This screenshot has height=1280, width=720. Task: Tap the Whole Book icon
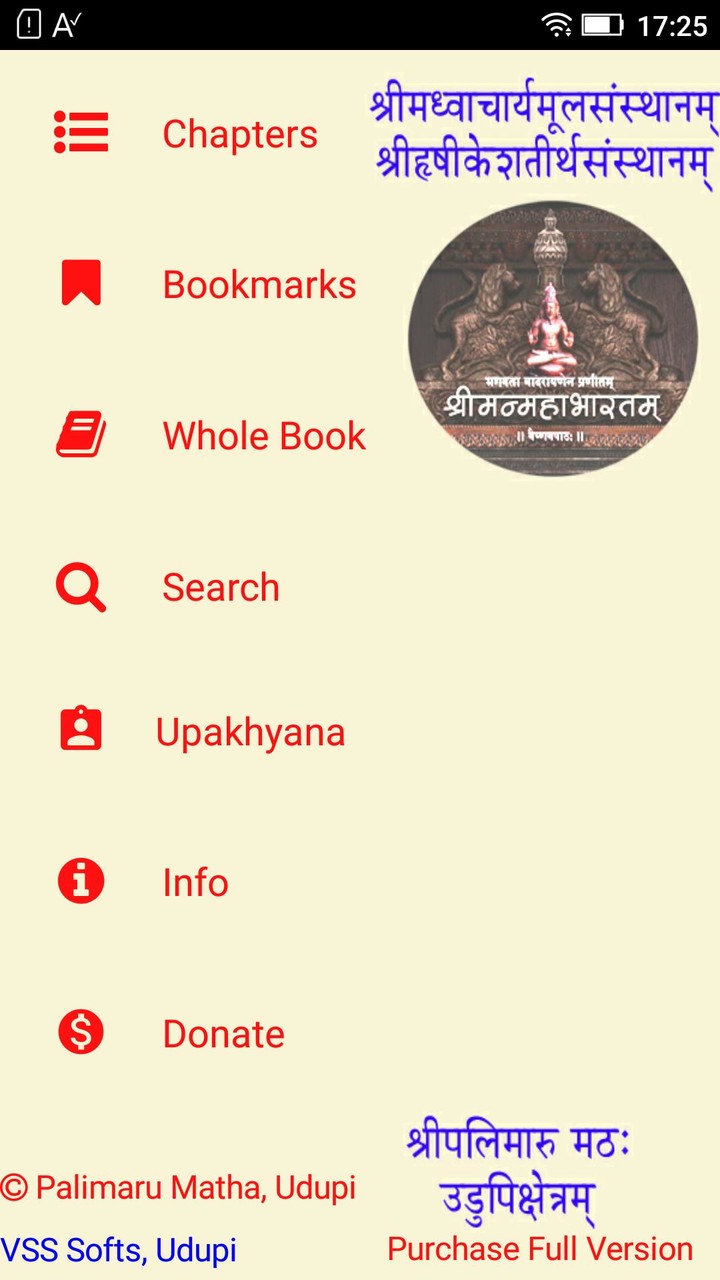coord(81,434)
